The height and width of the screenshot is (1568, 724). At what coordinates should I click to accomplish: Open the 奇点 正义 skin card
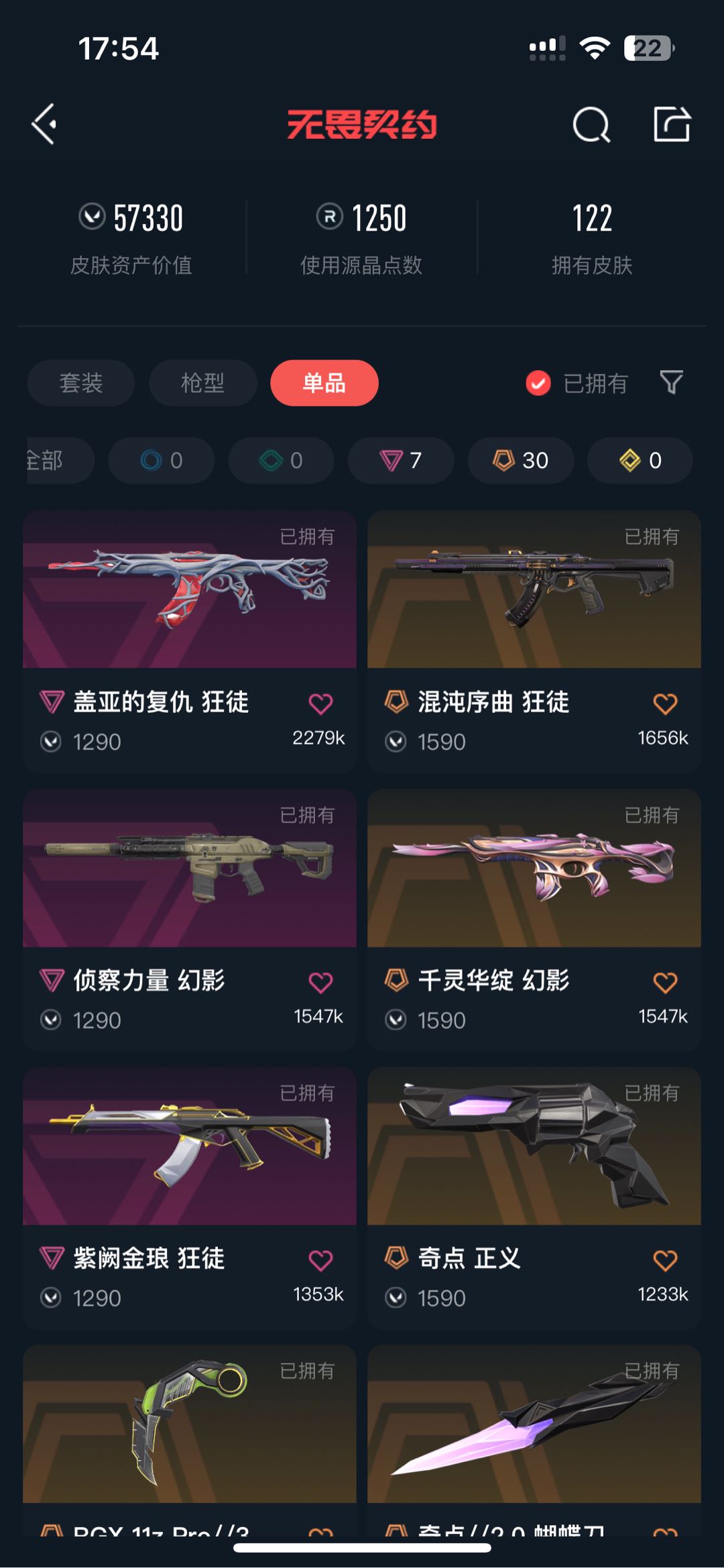[534, 1147]
